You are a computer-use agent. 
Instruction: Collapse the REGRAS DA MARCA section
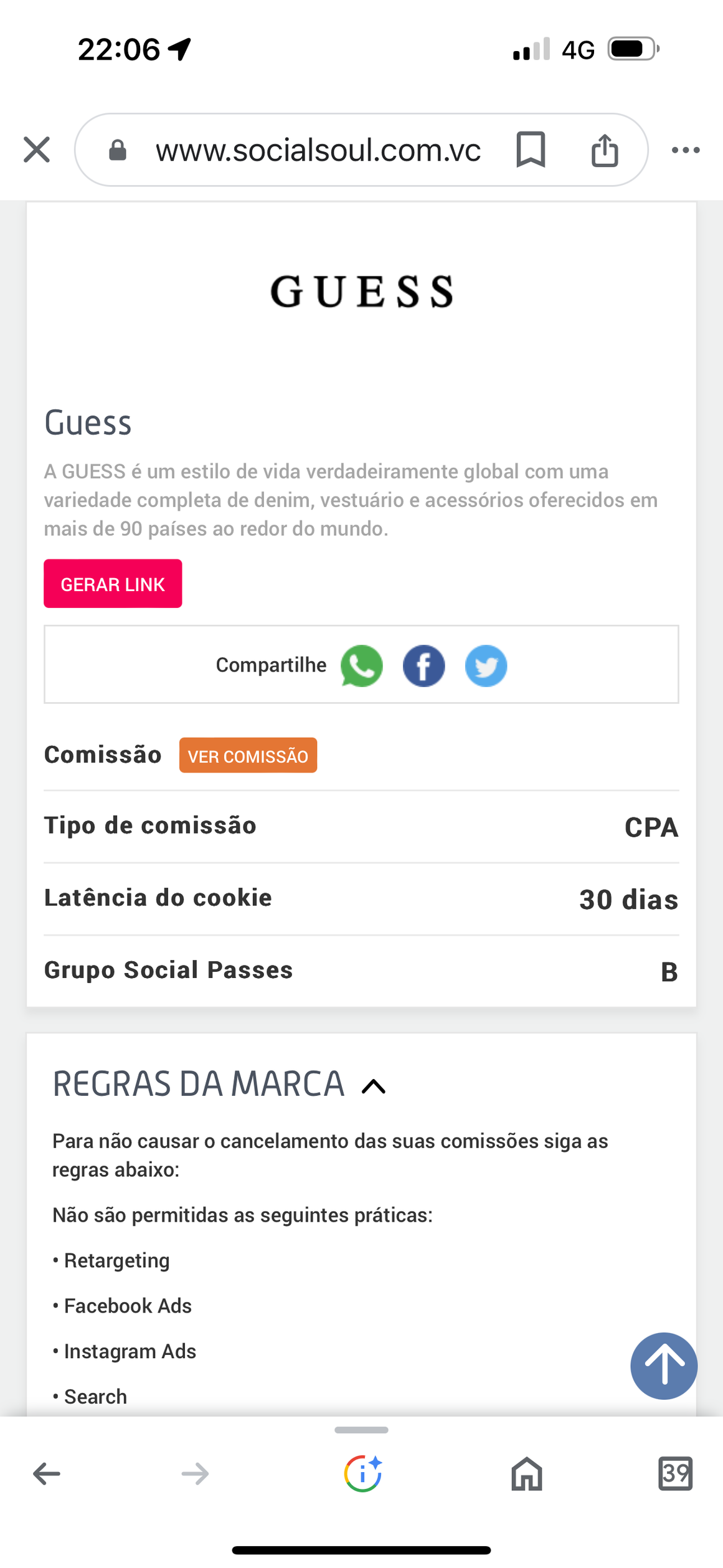[374, 1087]
